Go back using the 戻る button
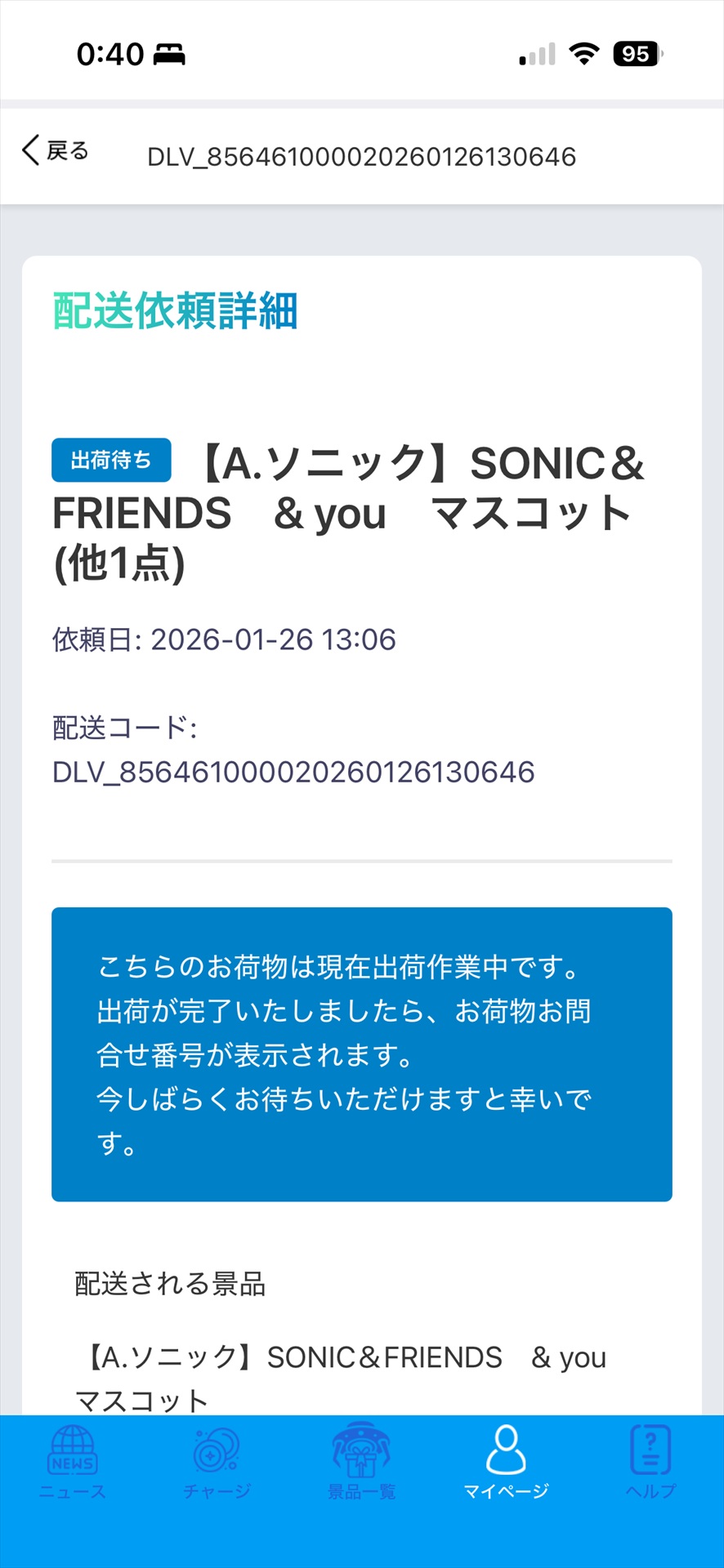The width and height of the screenshot is (724, 1568). pos(56,151)
